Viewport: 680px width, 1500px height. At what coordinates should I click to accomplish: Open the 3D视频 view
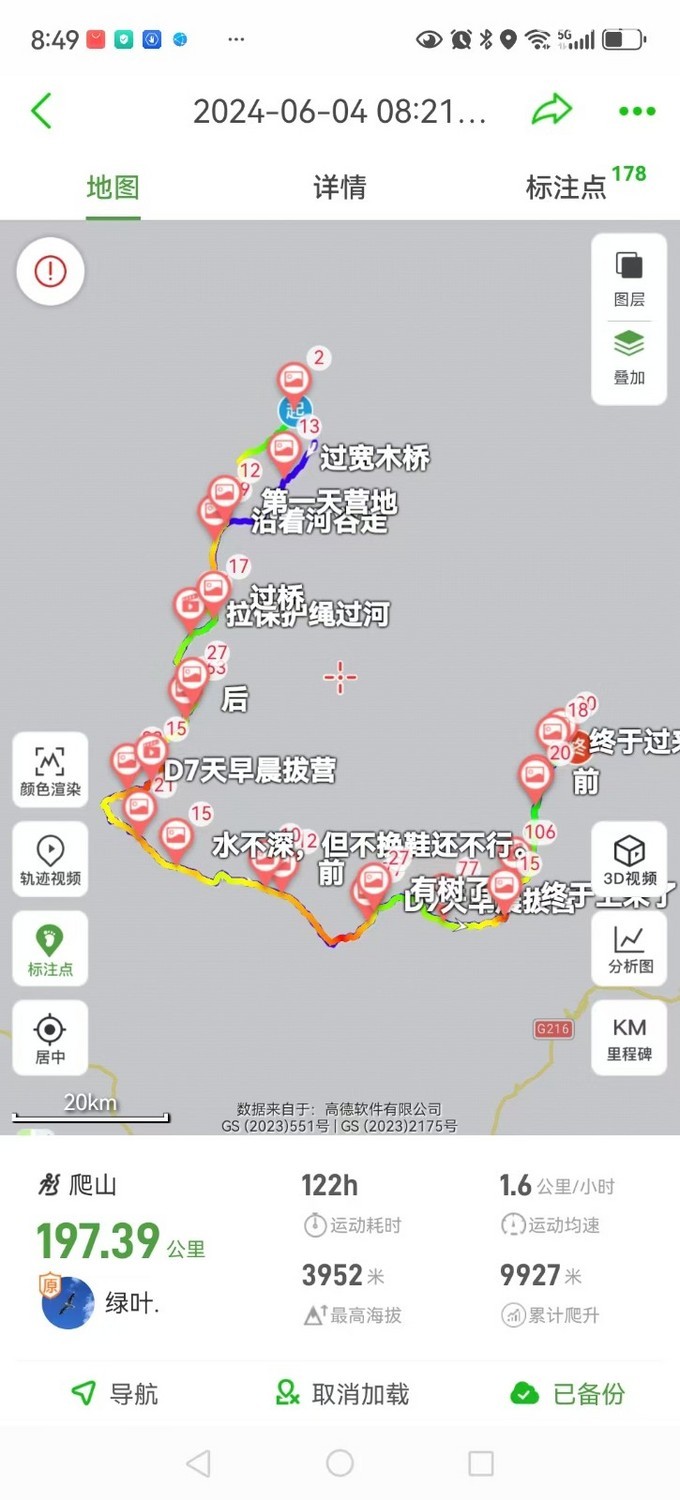(629, 860)
